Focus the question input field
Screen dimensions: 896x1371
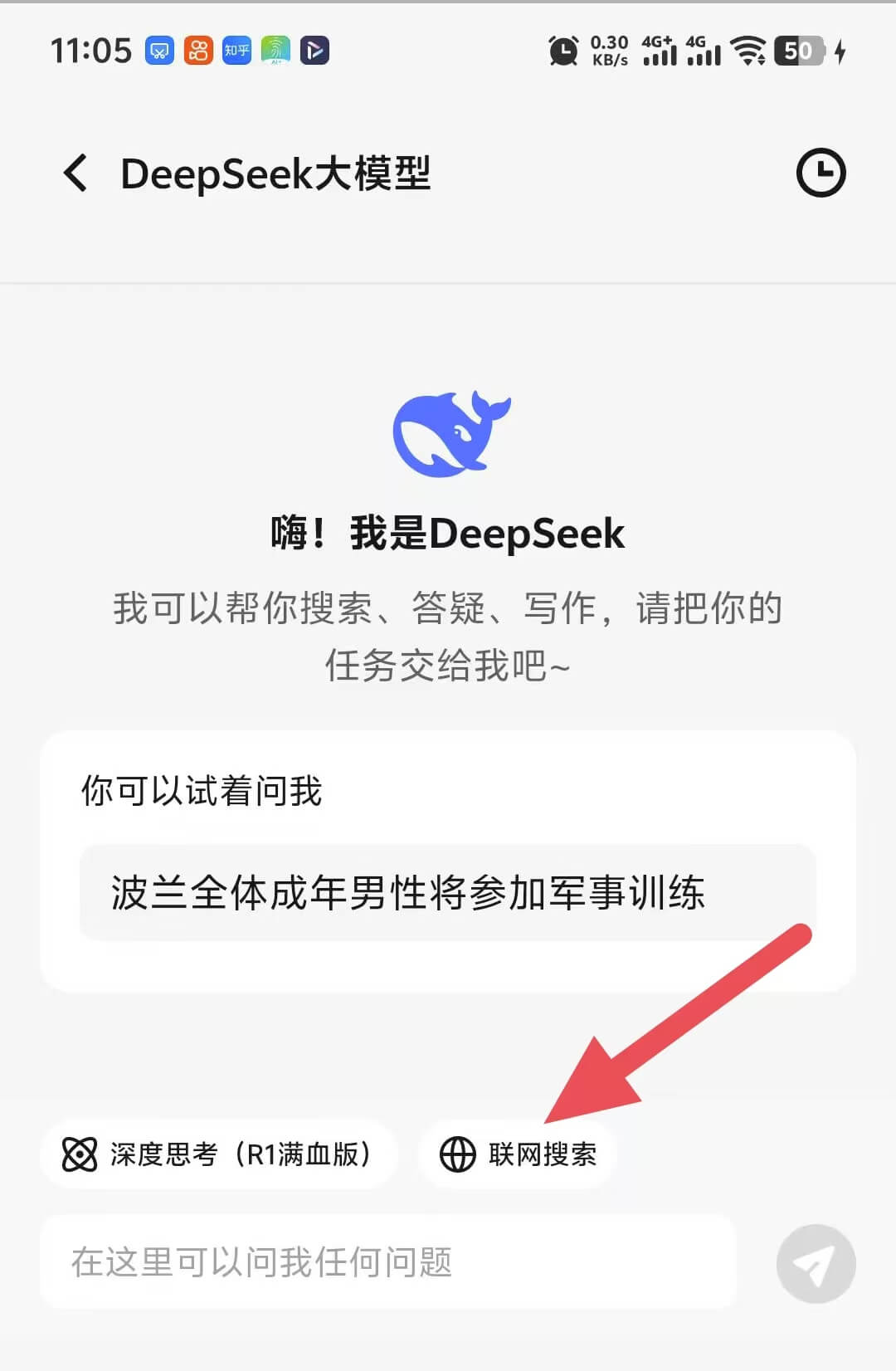387,1262
